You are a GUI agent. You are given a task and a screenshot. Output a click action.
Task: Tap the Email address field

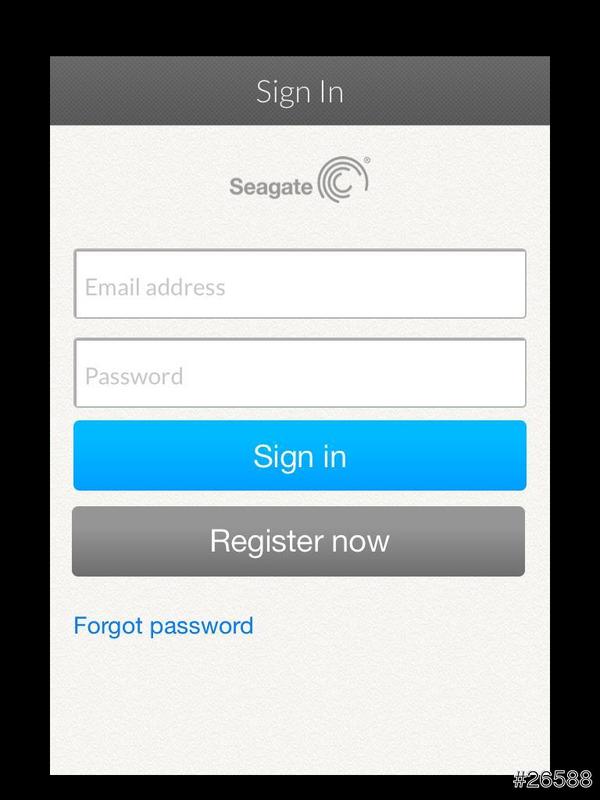click(x=300, y=285)
